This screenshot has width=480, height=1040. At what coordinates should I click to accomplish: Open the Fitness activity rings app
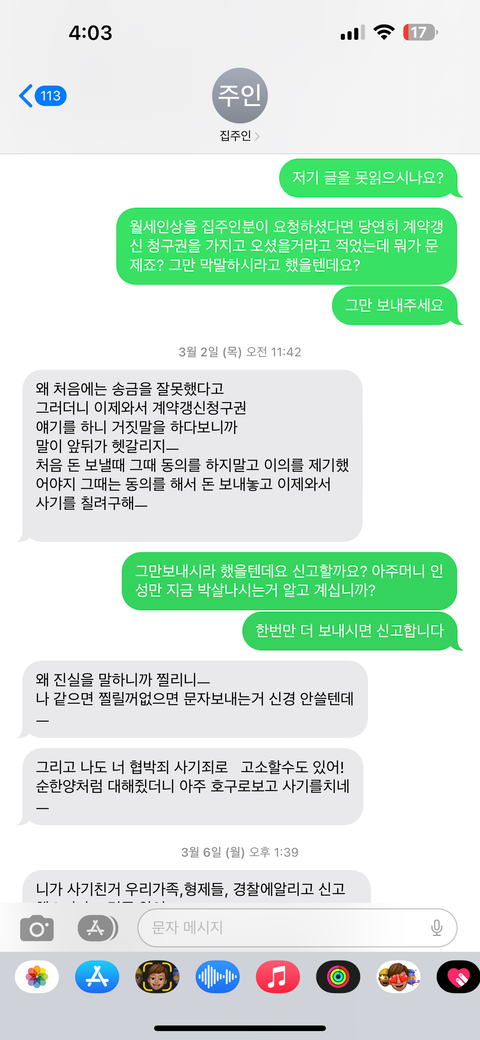pos(338,976)
